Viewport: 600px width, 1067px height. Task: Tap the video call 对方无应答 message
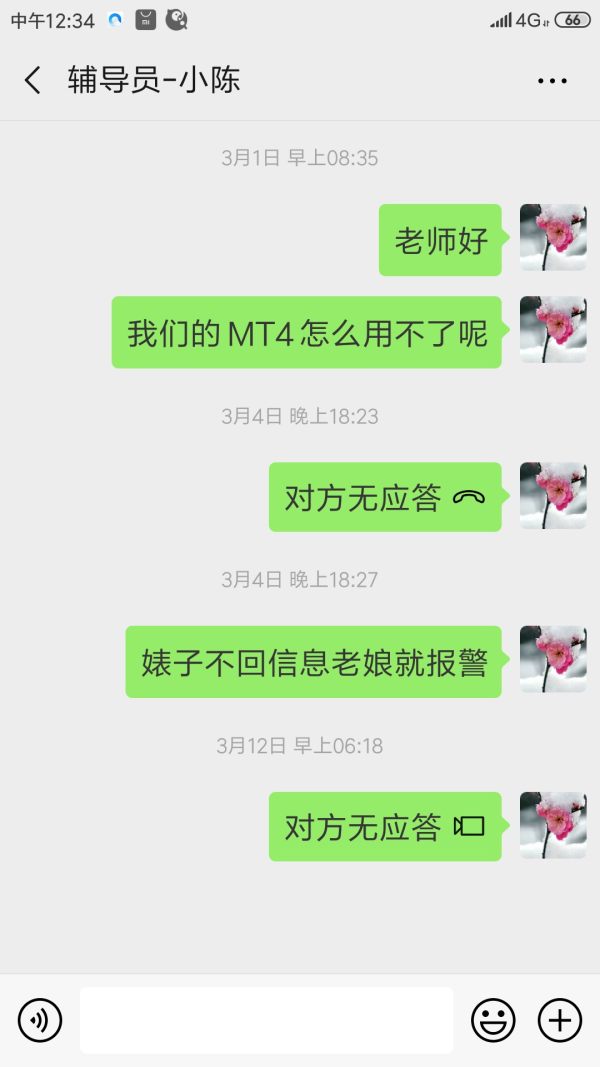coord(385,826)
